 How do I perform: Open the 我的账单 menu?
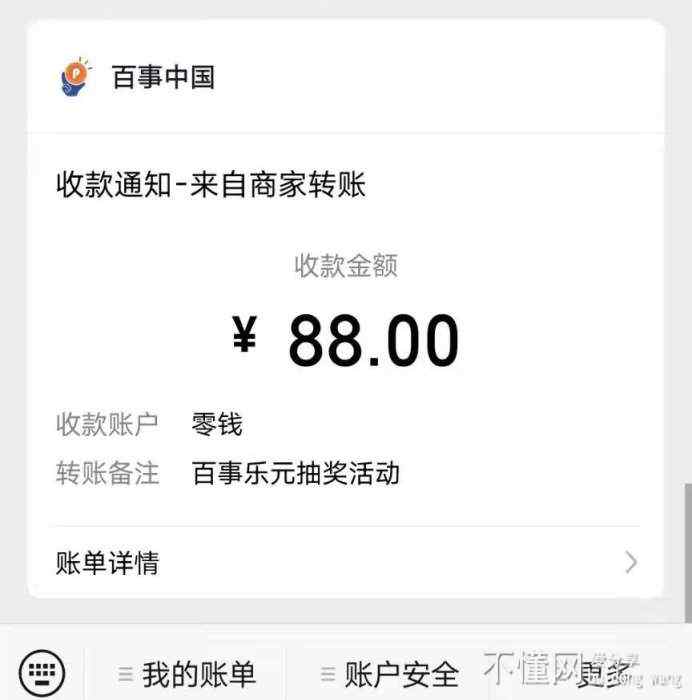[x=187, y=674]
